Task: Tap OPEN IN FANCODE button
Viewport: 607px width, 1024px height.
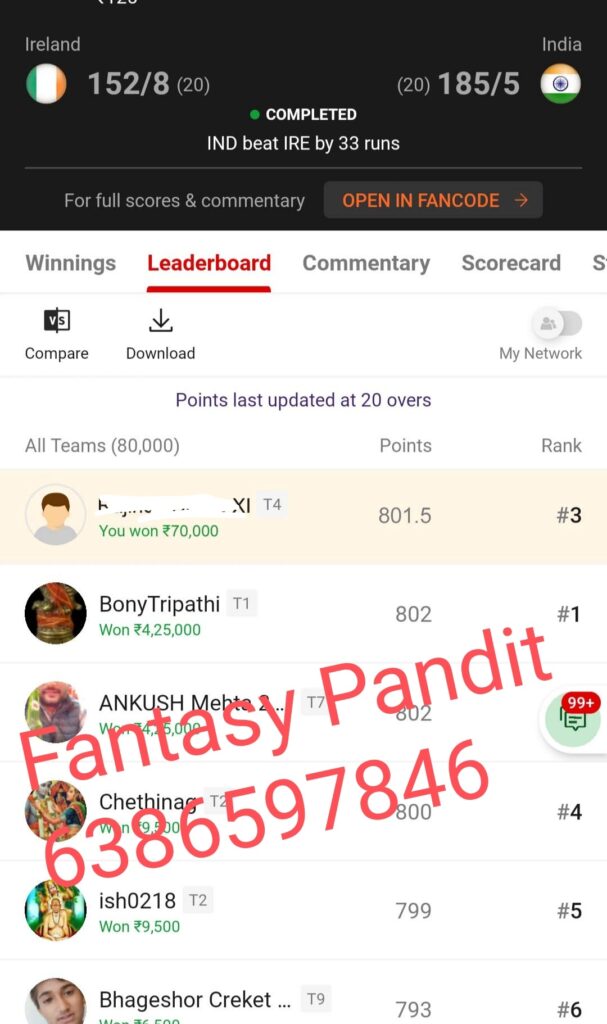Action: (433, 200)
